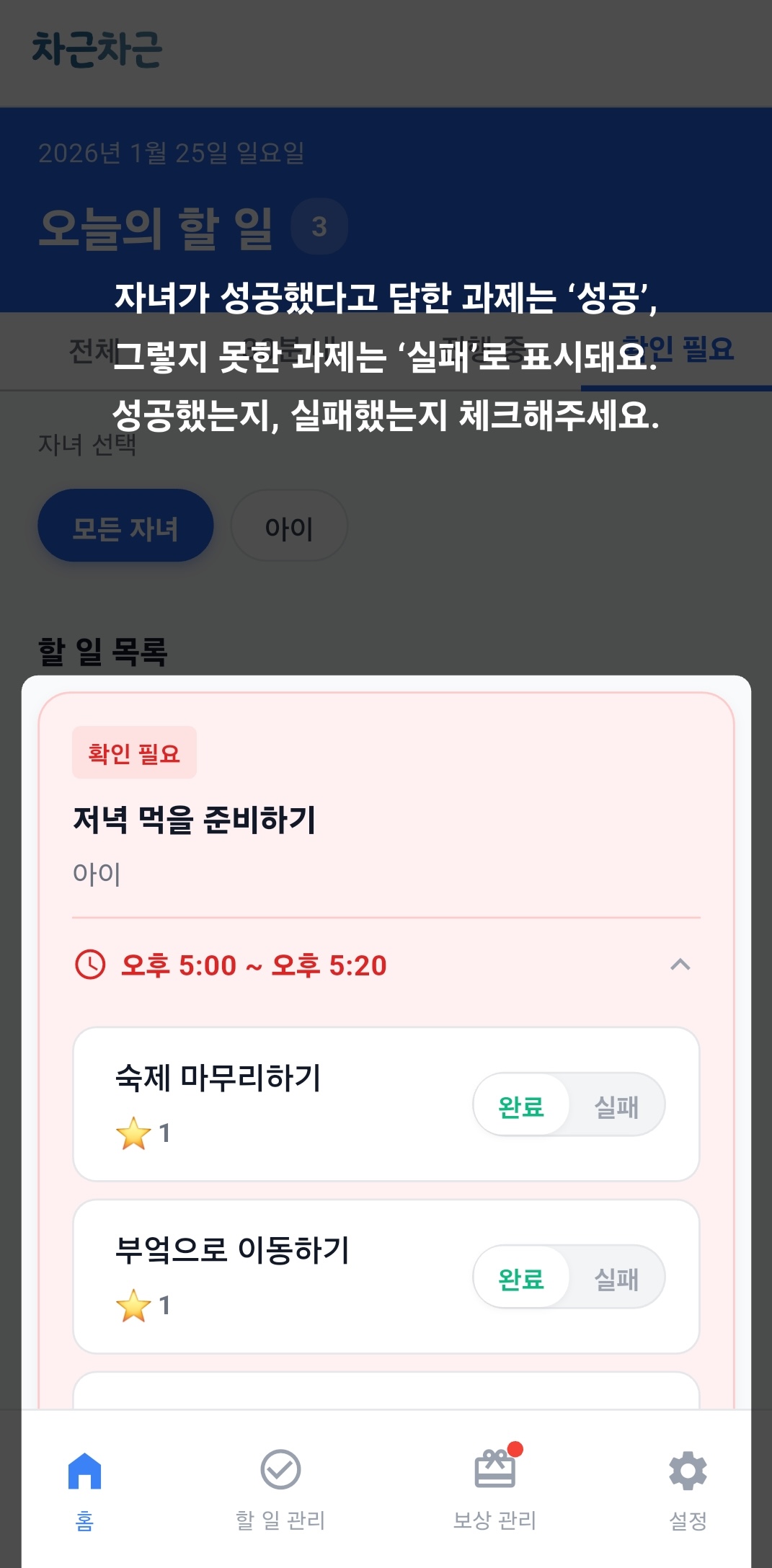This screenshot has height=1568, width=772.
Task: Select the 홈 home icon
Action: coord(84,1471)
